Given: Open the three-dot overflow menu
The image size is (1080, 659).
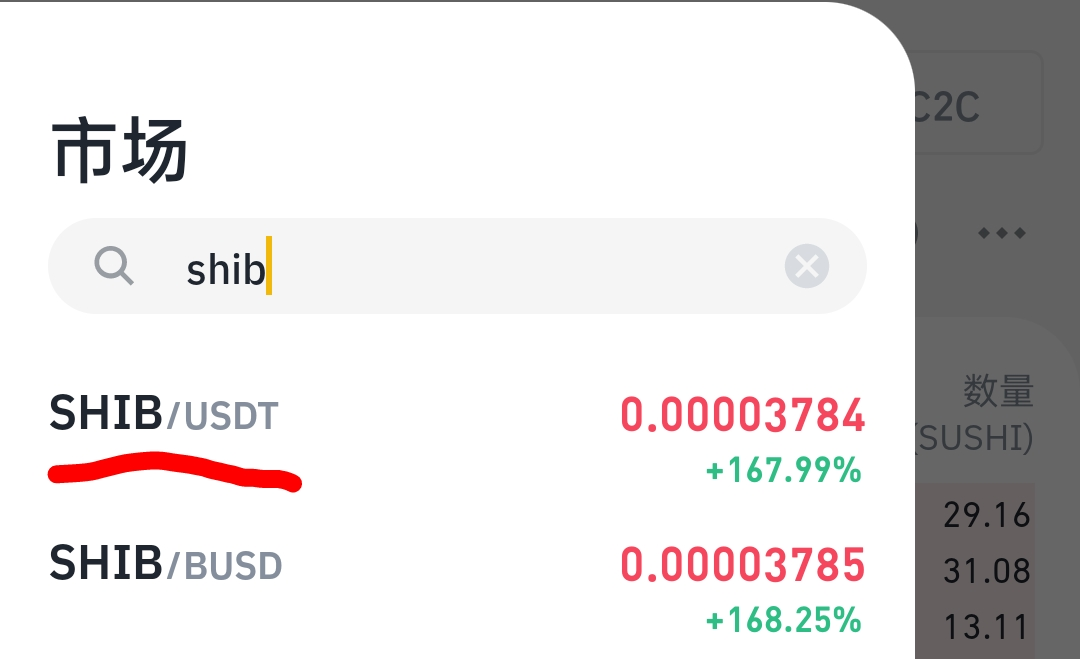Looking at the screenshot, I should (x=1001, y=233).
